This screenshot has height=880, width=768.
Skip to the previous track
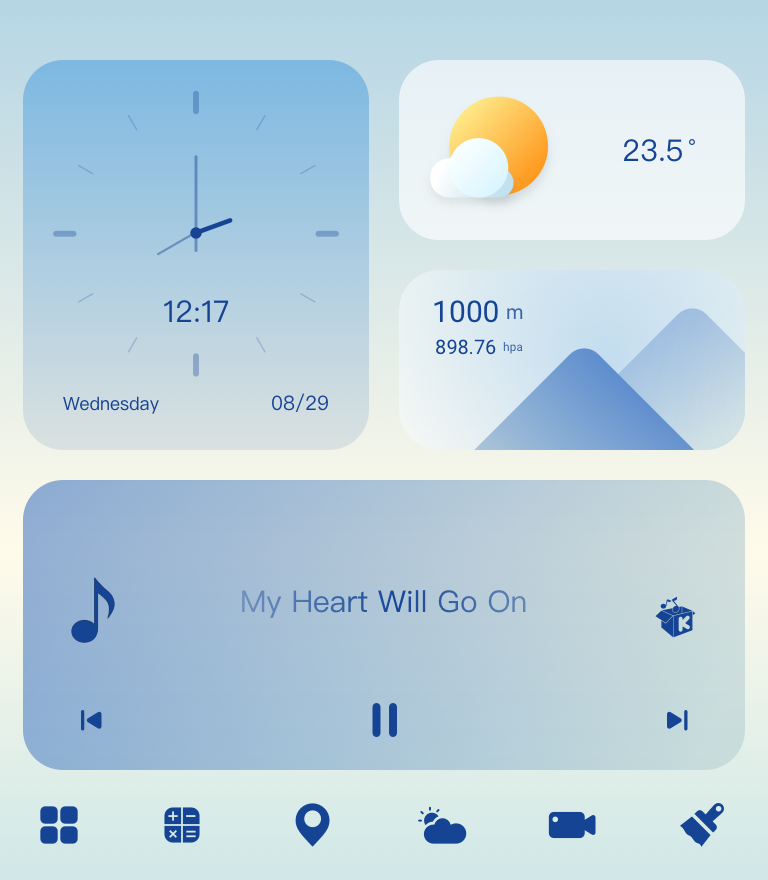pos(91,720)
